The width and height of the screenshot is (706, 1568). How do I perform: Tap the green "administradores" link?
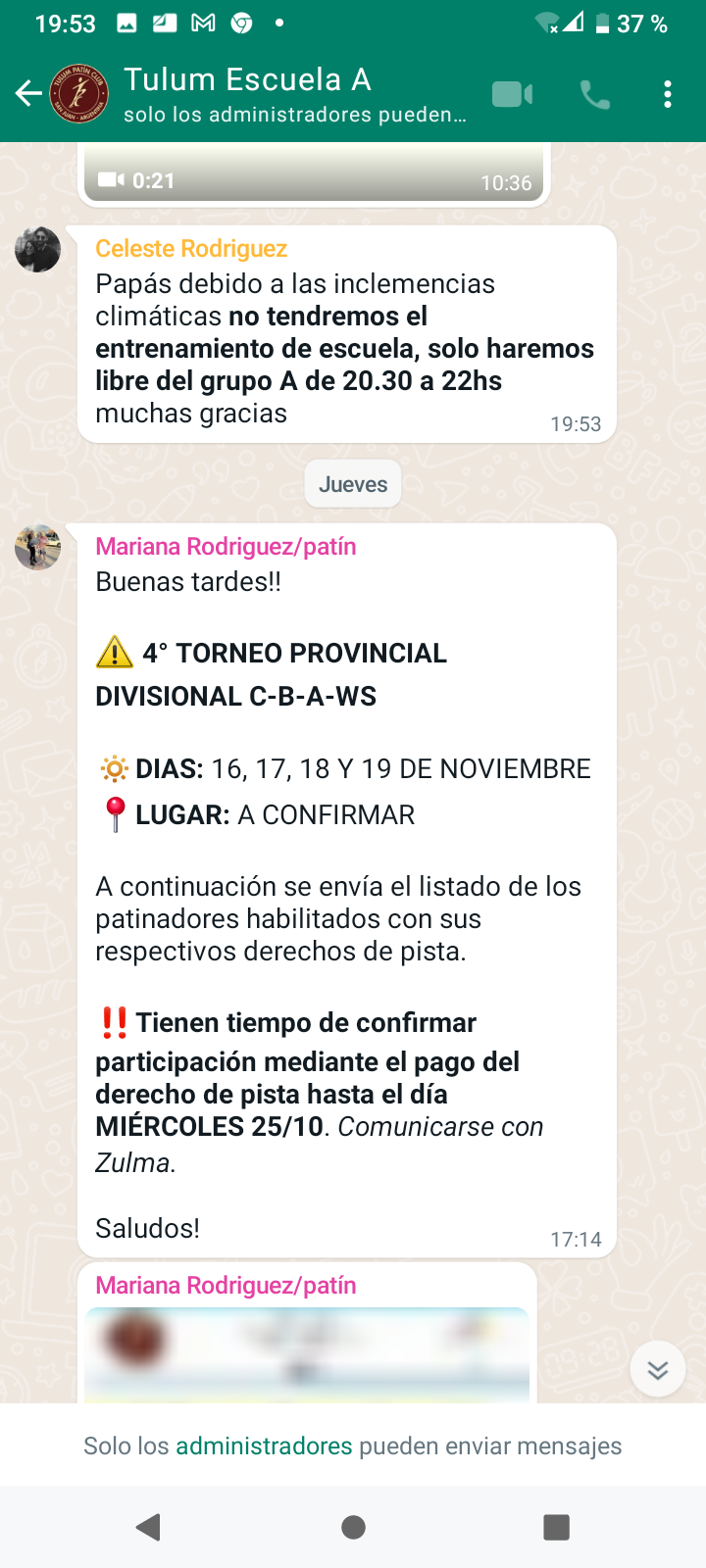tap(264, 1445)
